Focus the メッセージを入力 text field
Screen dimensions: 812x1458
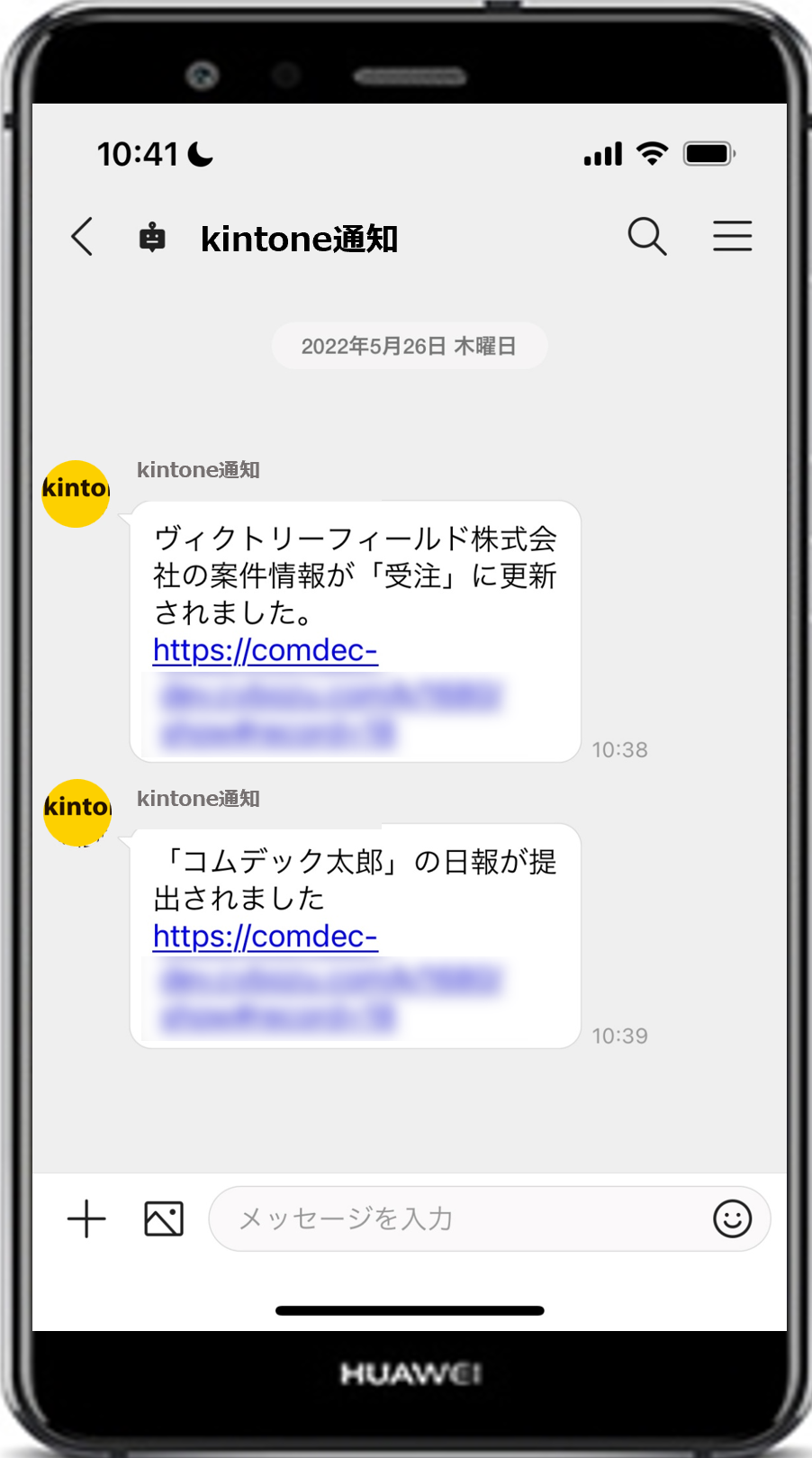(x=459, y=1218)
